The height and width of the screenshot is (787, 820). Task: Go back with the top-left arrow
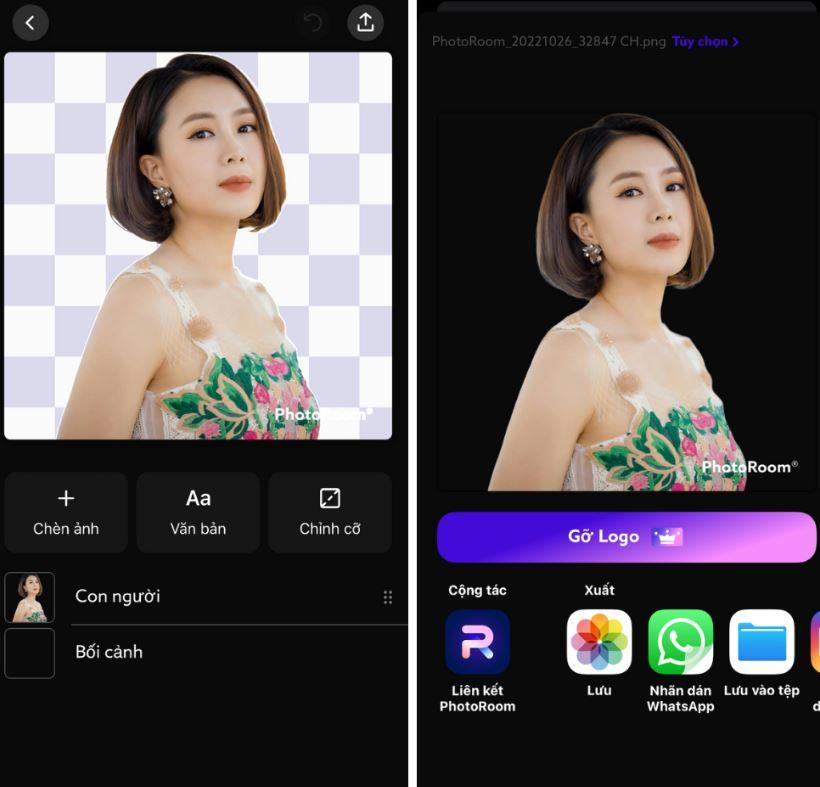(x=30, y=22)
